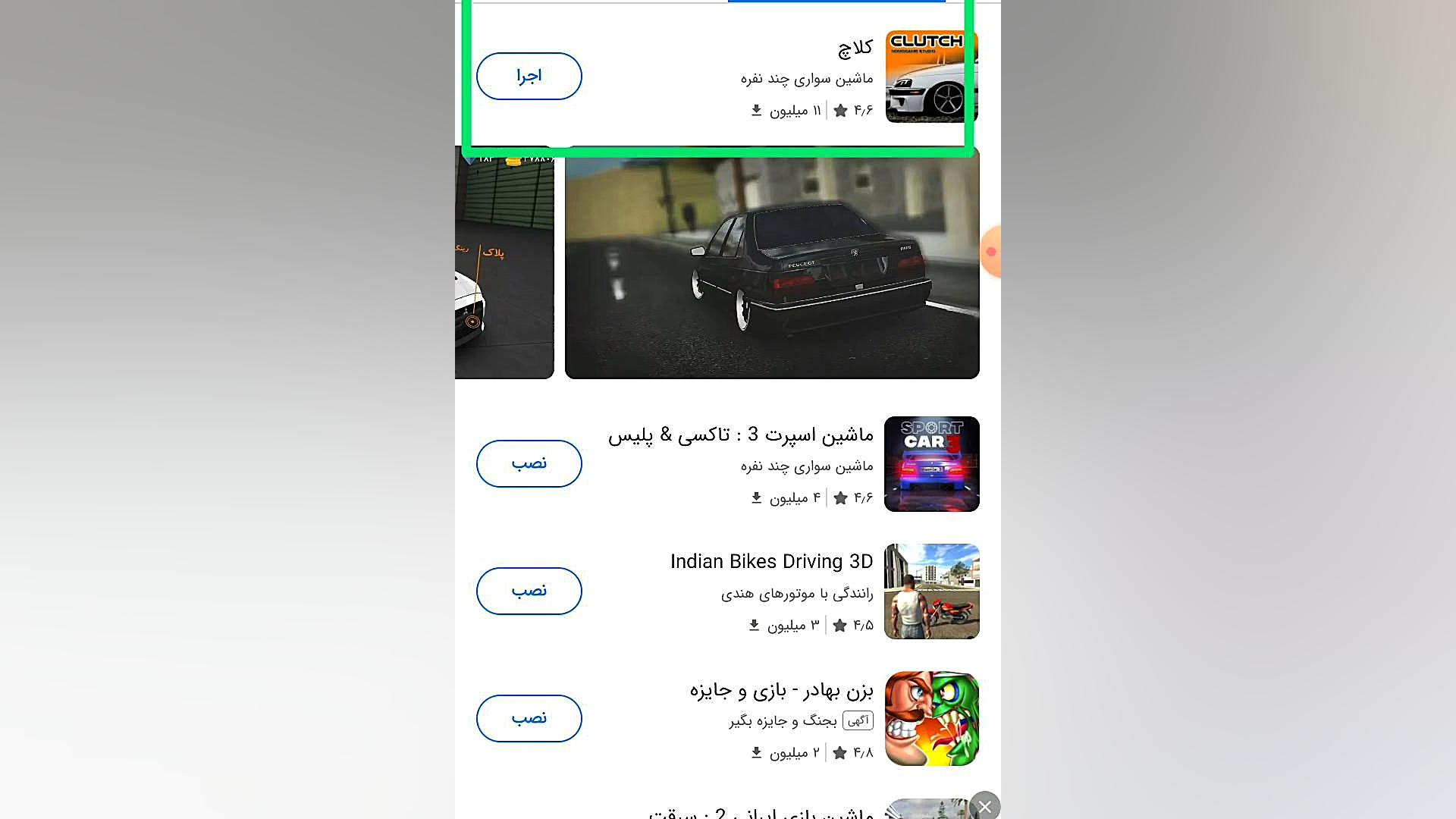
Task: Install Indian Bikes Driving 3D
Action: (x=529, y=591)
